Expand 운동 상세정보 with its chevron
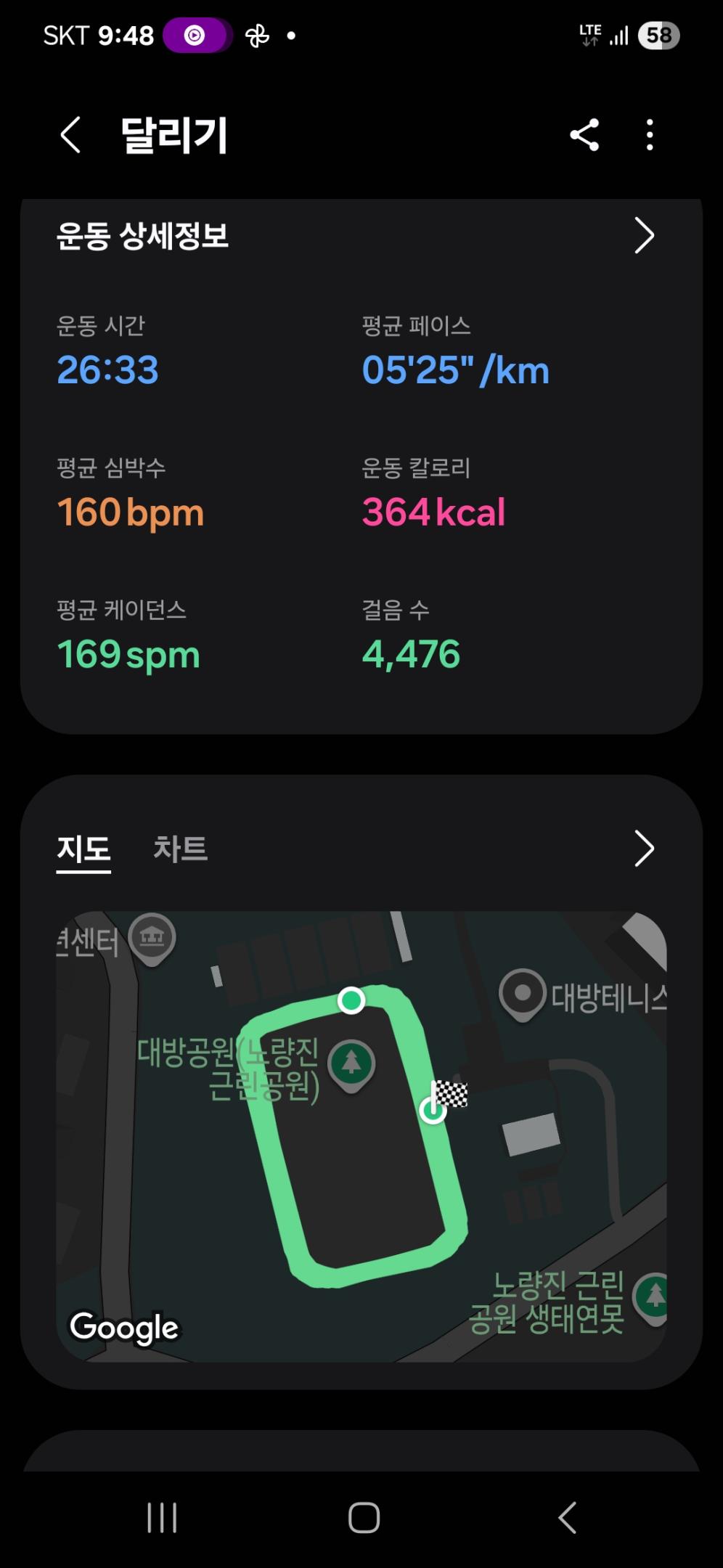Viewport: 723px width, 1568px height. click(x=642, y=235)
